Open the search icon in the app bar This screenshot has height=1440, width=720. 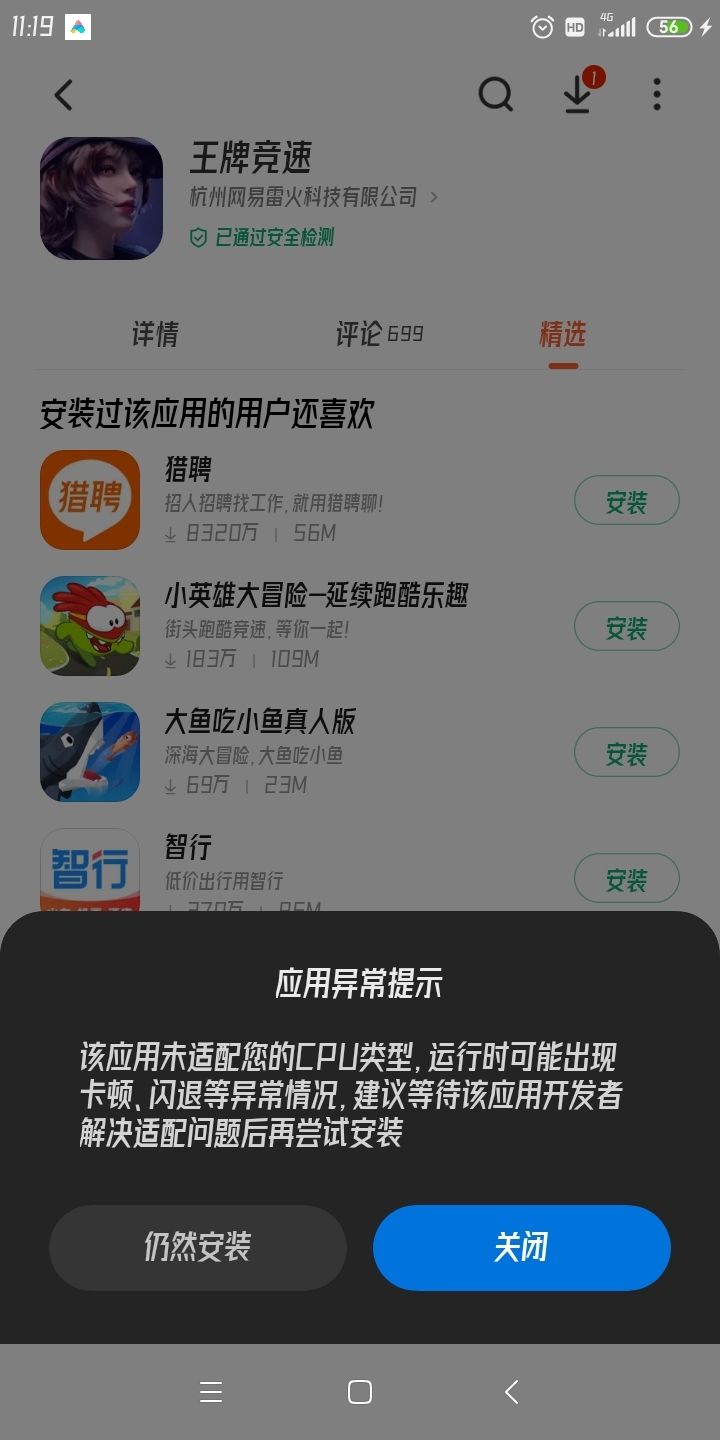pyautogui.click(x=495, y=95)
